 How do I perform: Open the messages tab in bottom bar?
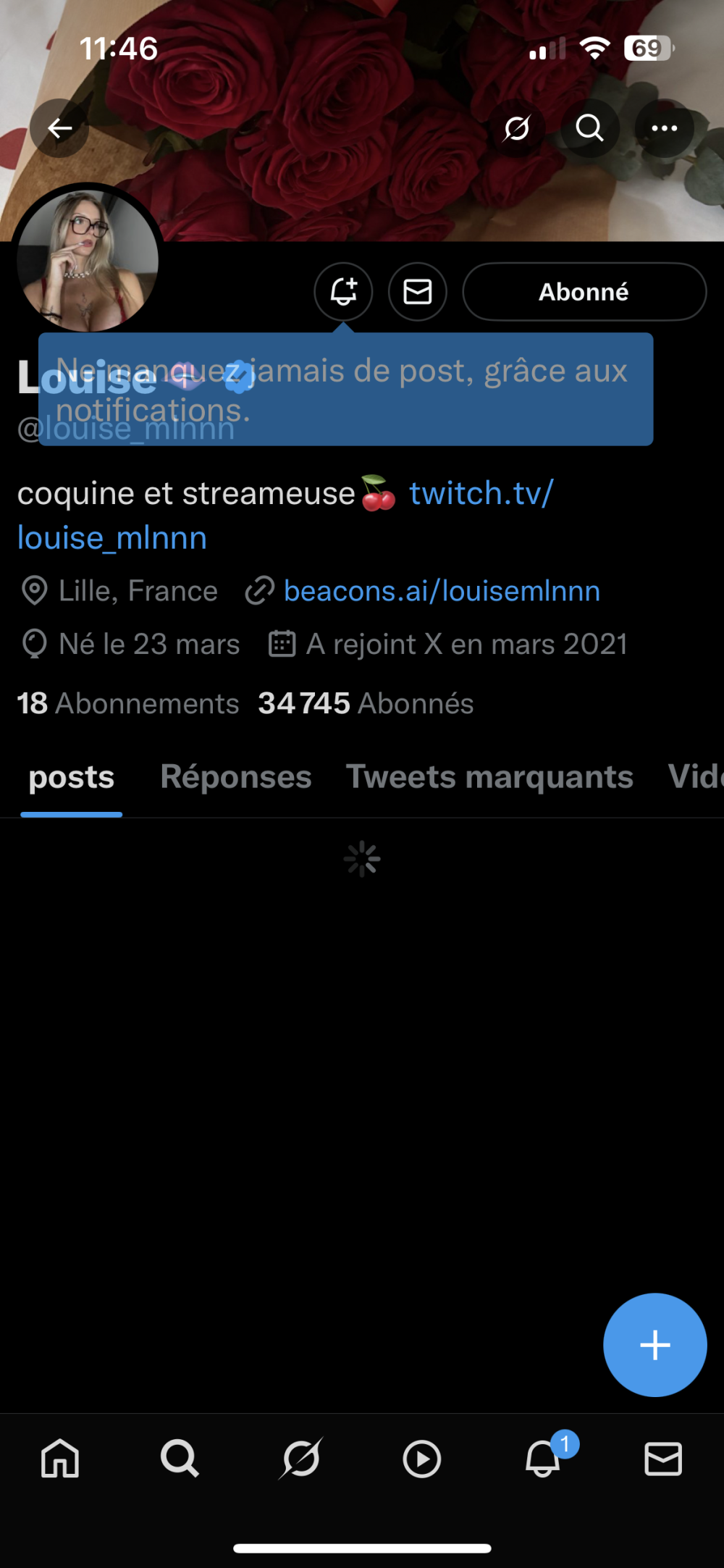point(663,1459)
